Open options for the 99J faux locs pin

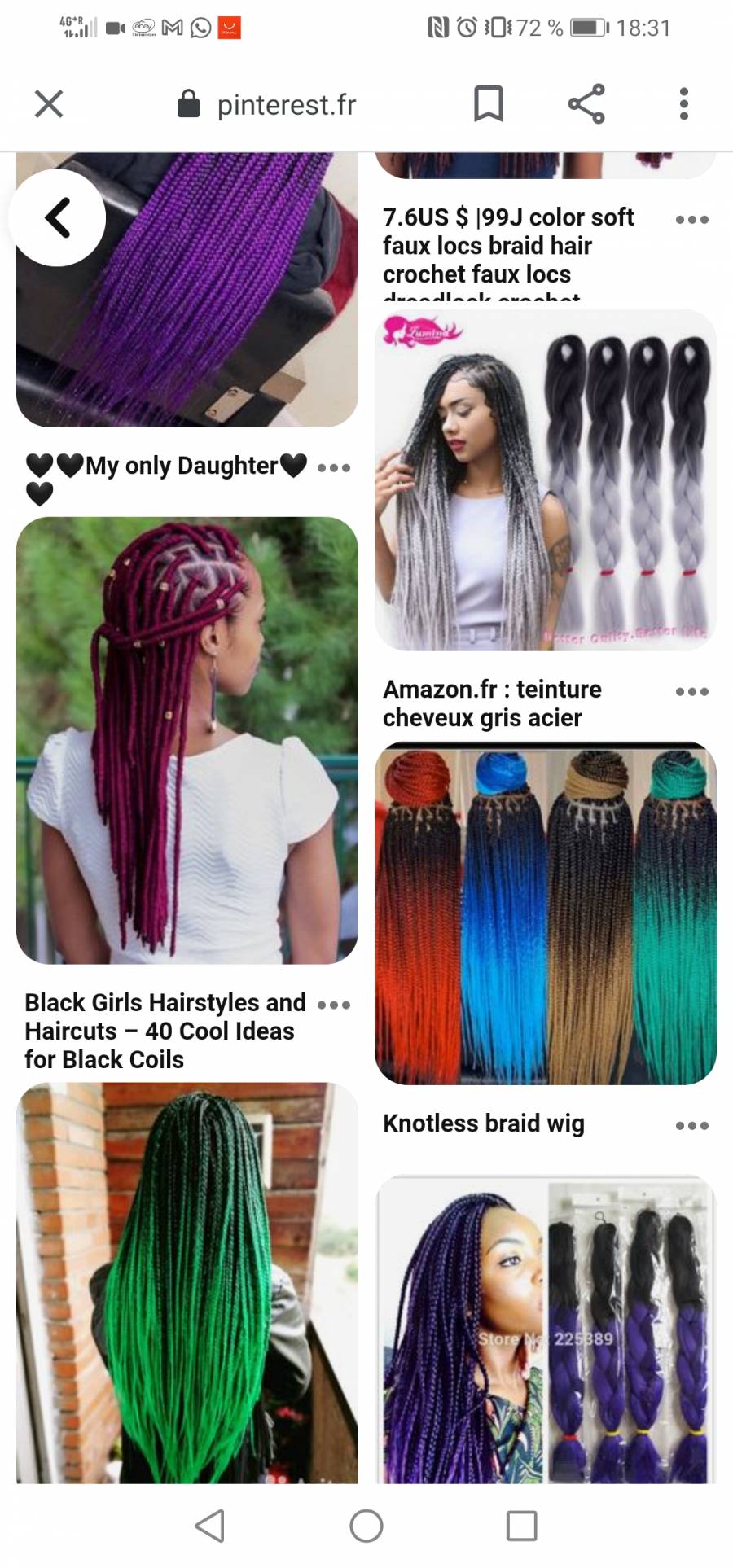(691, 220)
